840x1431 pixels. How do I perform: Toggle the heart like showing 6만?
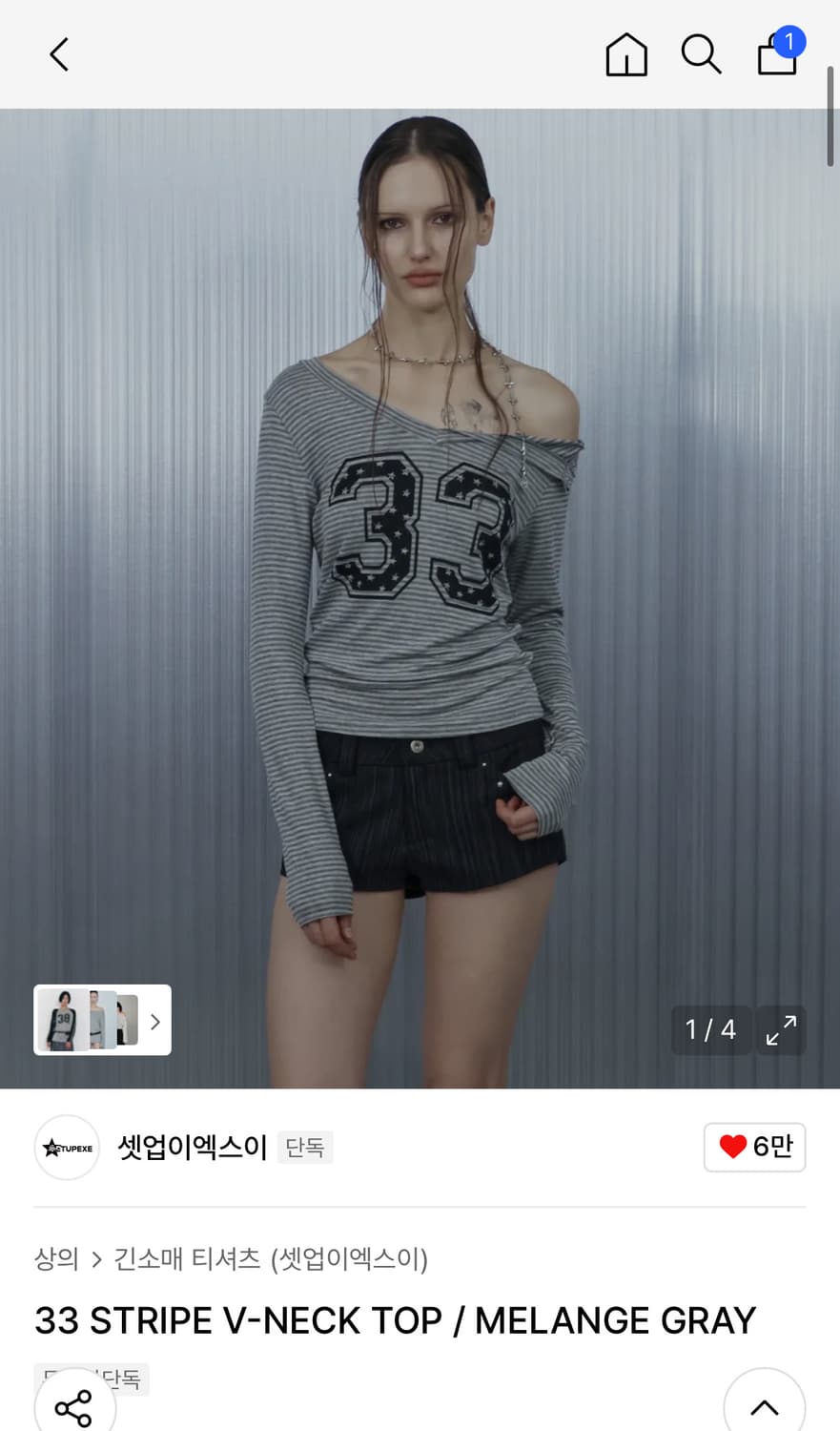tap(754, 1148)
